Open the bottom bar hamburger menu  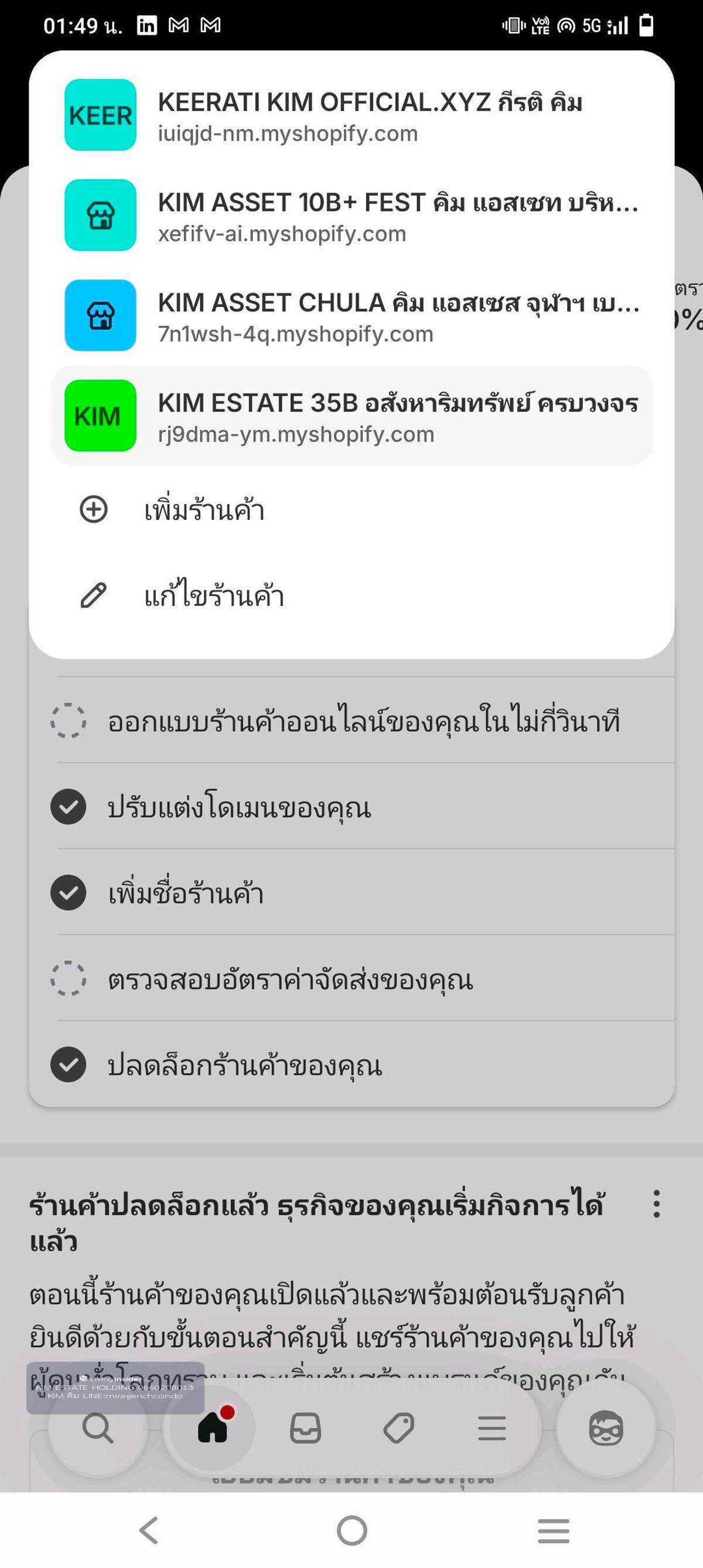coord(492,1428)
